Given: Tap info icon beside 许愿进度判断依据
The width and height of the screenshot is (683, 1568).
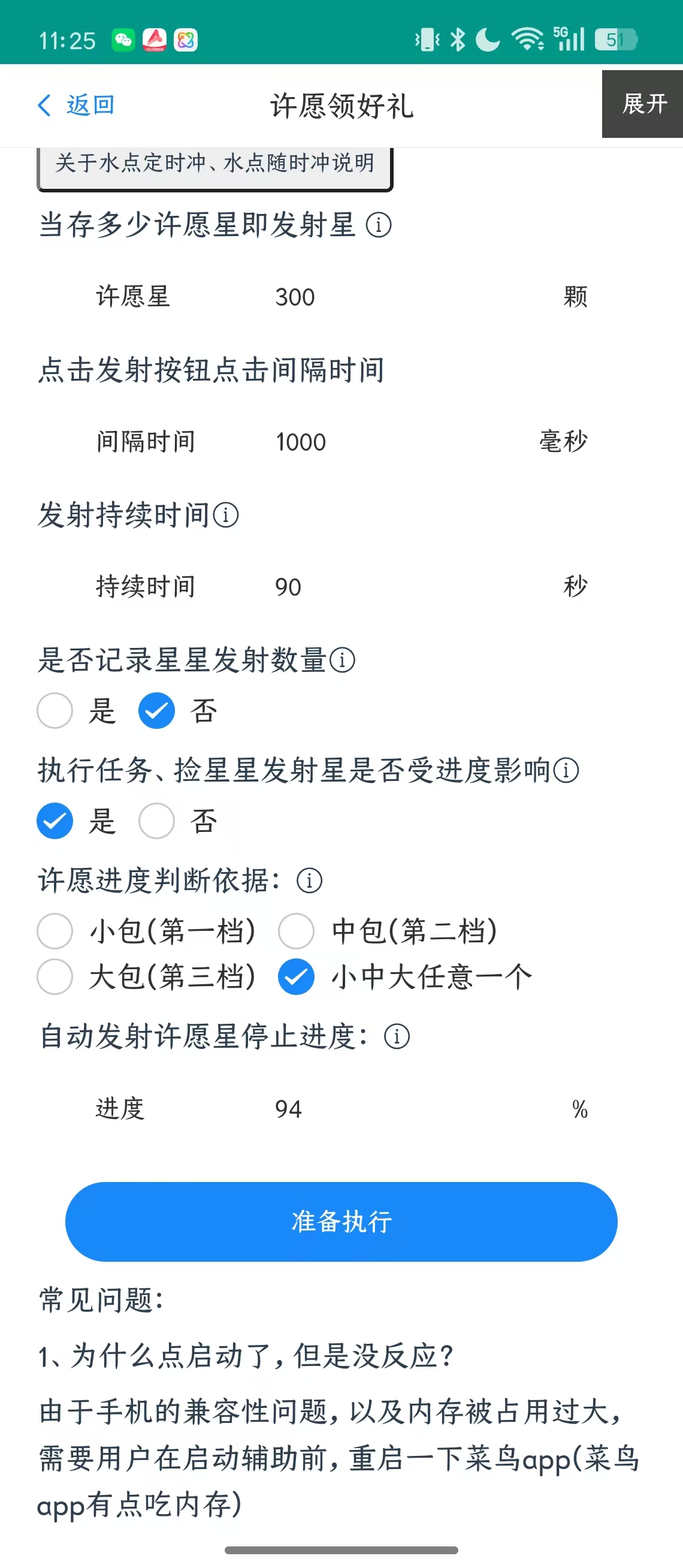Looking at the screenshot, I should [309, 881].
